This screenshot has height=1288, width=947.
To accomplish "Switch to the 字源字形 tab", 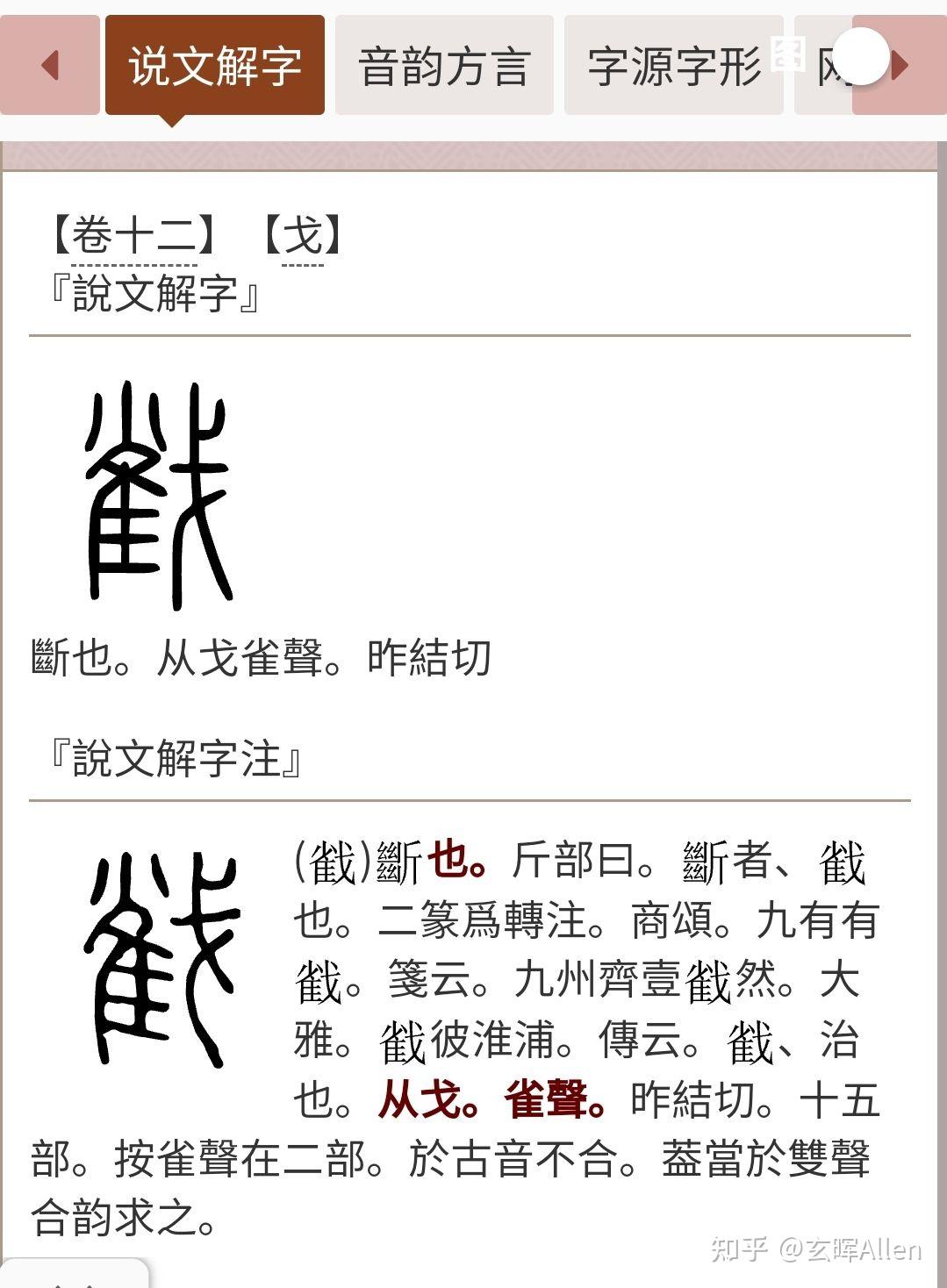I will pos(673,66).
